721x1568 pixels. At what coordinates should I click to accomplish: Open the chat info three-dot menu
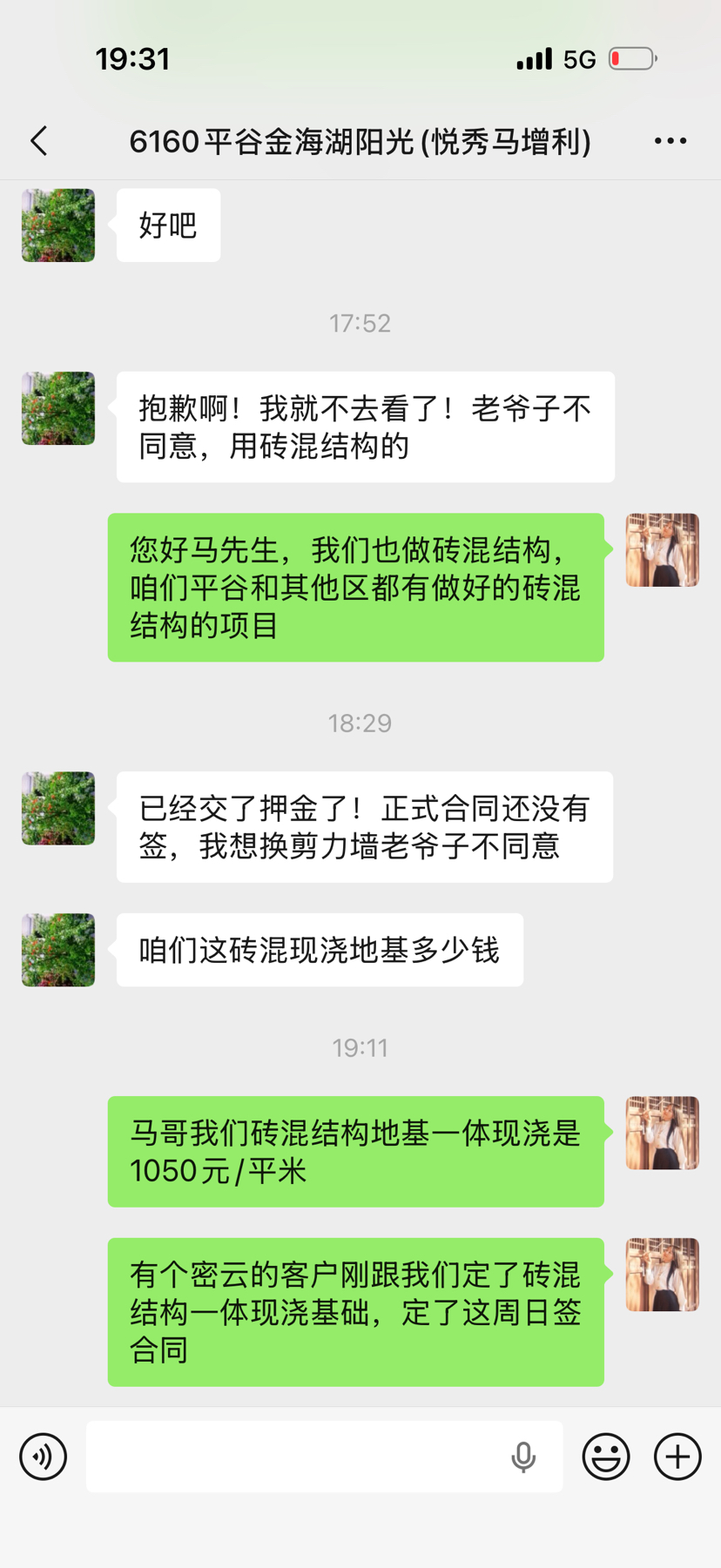[x=670, y=141]
